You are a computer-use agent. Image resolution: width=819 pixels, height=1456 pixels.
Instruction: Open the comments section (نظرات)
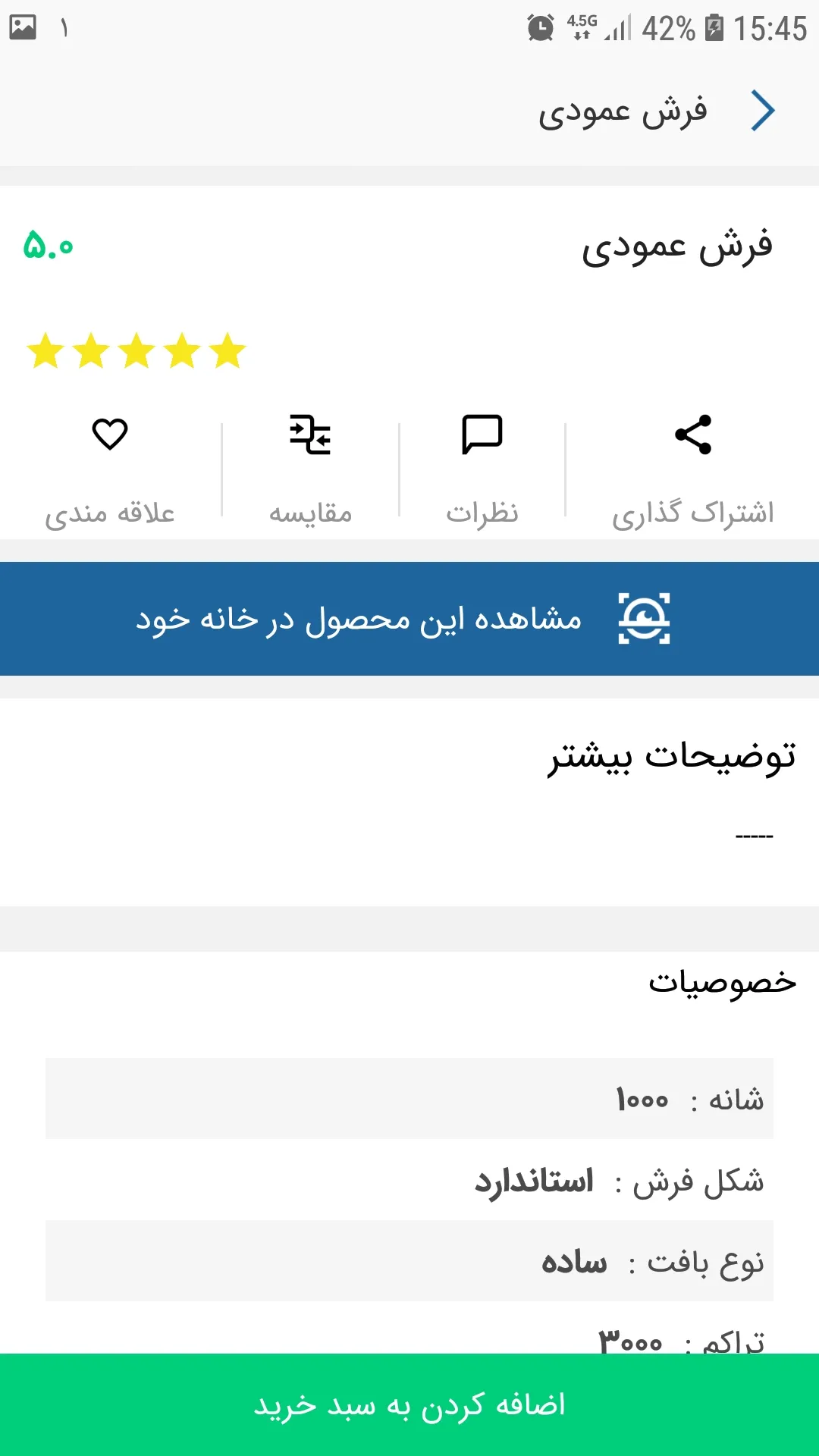pos(482,466)
